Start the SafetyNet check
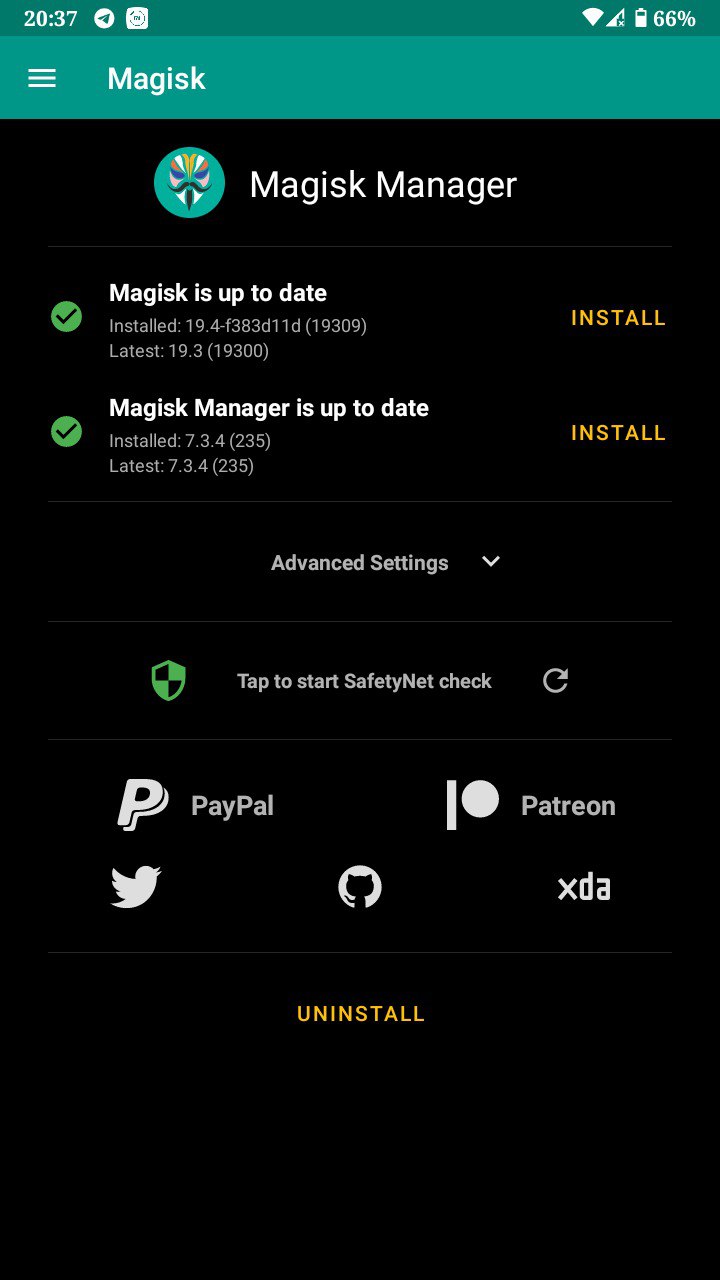720x1280 pixels. pos(364,681)
